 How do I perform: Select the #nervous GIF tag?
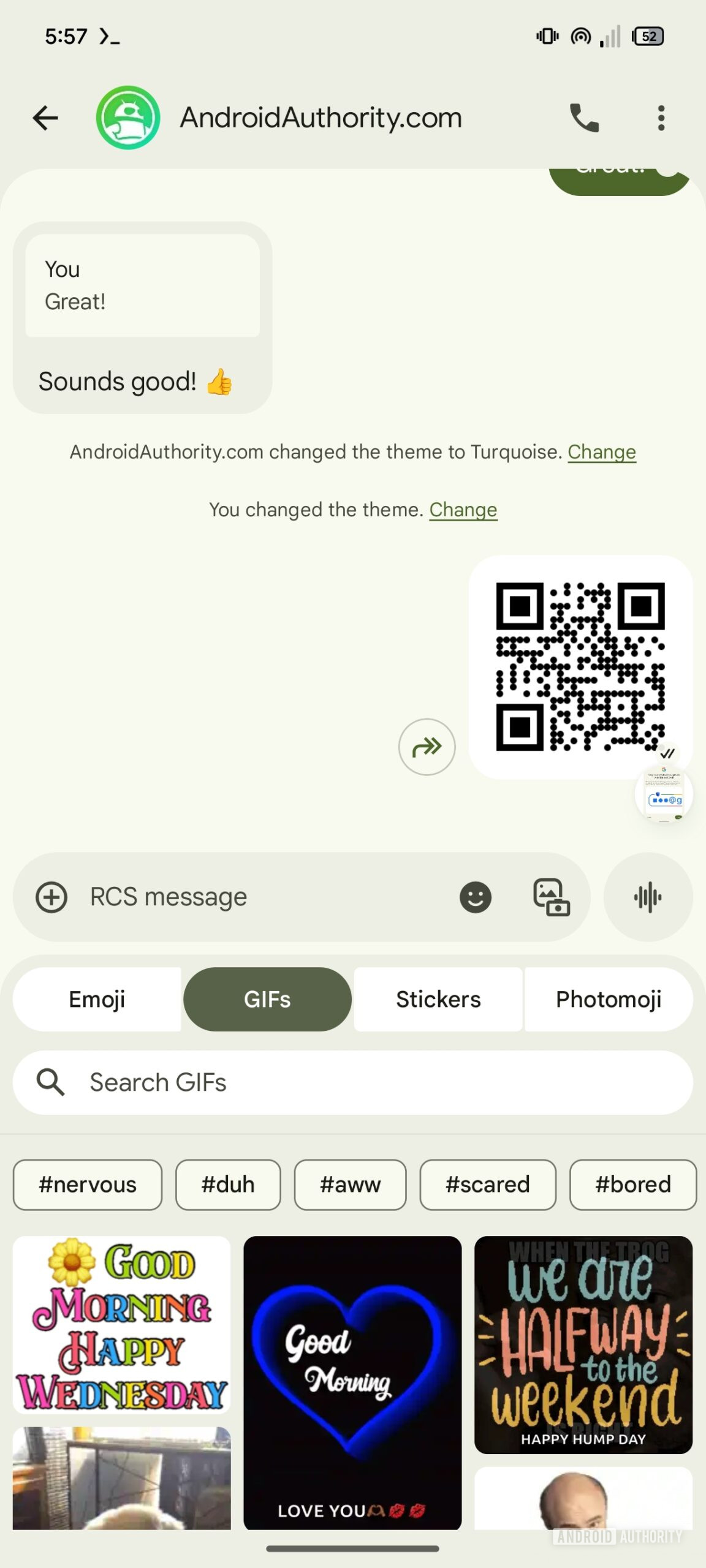88,1185
